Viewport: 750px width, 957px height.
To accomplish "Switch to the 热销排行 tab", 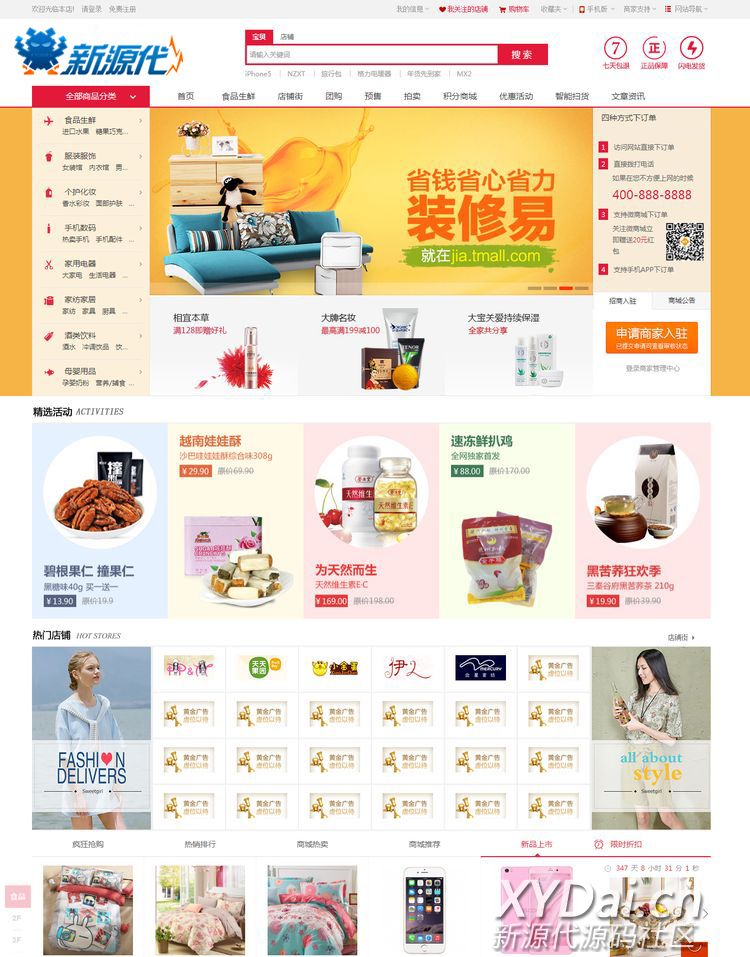I will (200, 844).
